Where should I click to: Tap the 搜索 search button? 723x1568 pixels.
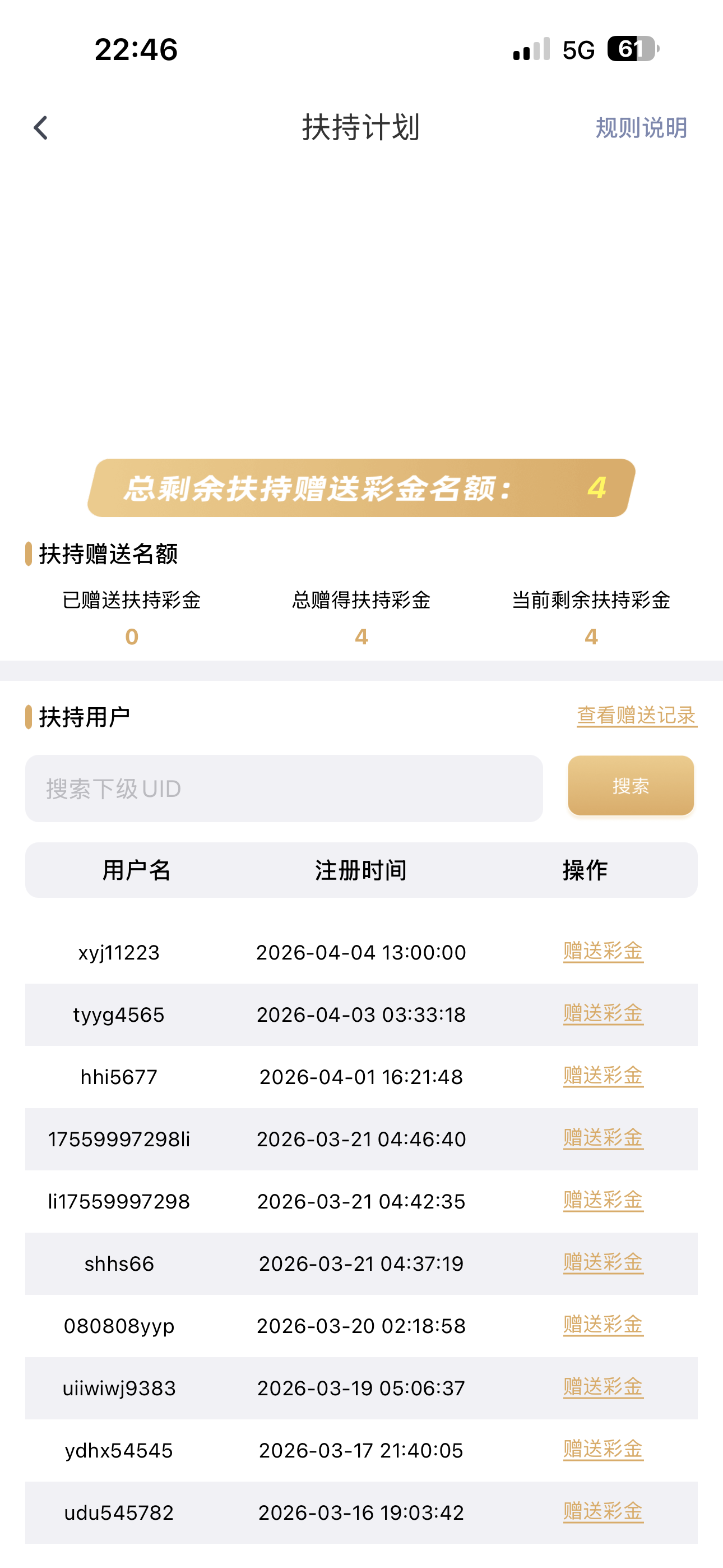click(x=631, y=786)
